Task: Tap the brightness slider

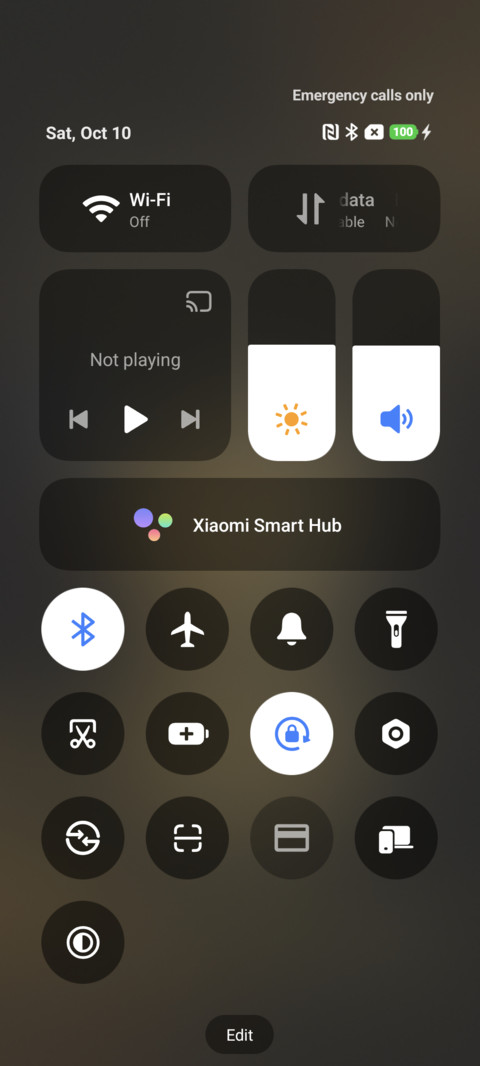Action: pos(292,365)
